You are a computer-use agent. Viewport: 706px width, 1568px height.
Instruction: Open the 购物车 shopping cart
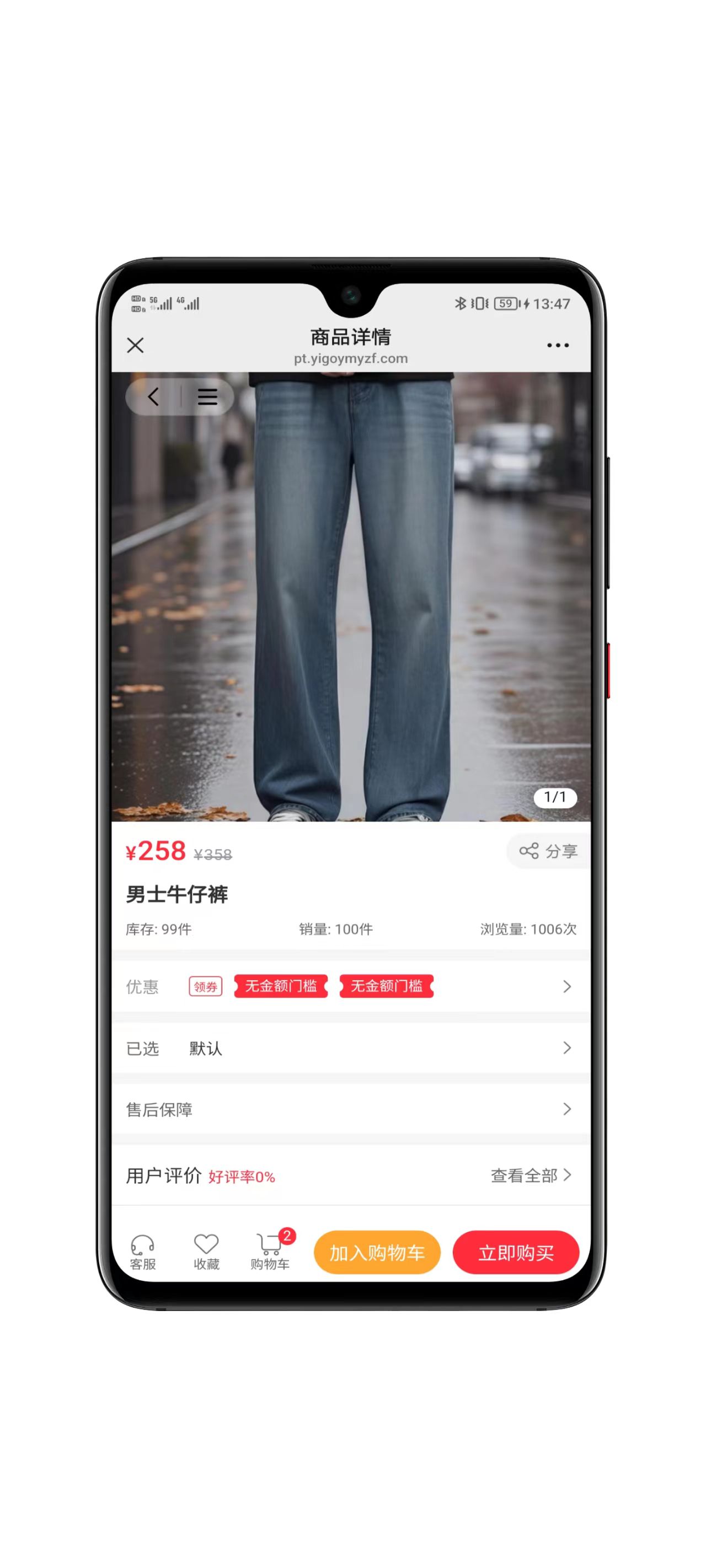point(270,1252)
